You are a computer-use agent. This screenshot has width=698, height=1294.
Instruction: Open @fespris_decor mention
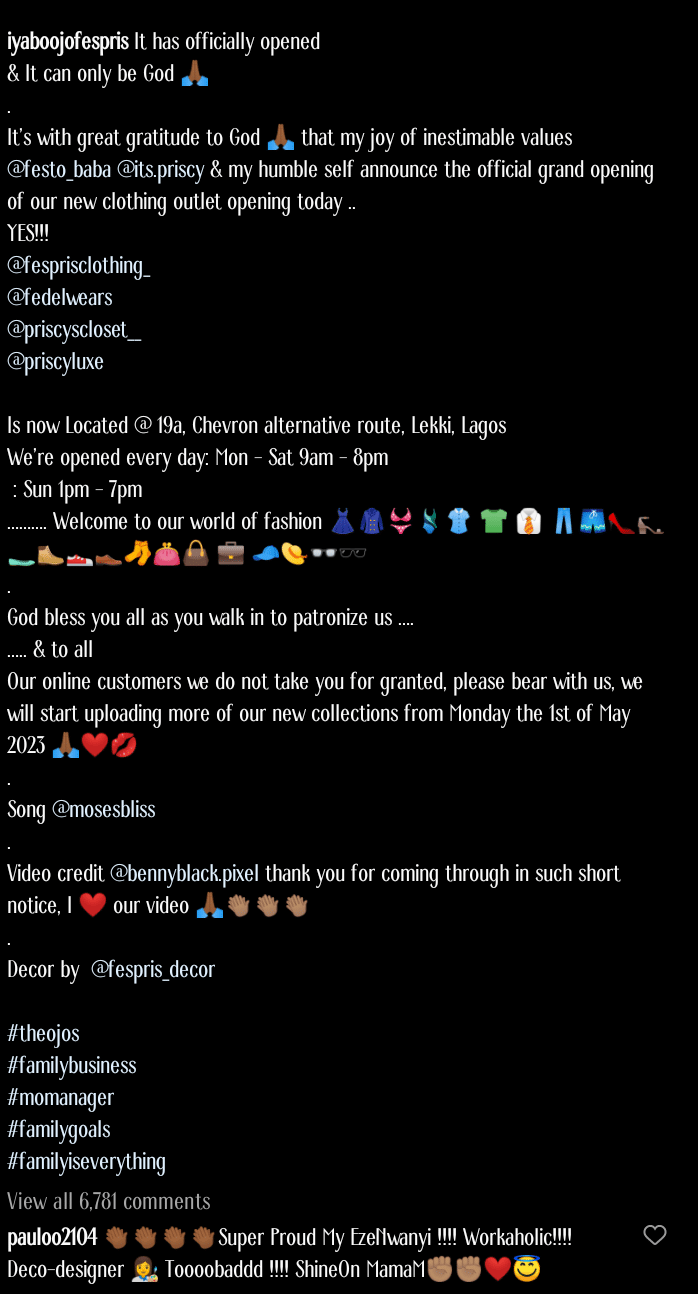152,970
